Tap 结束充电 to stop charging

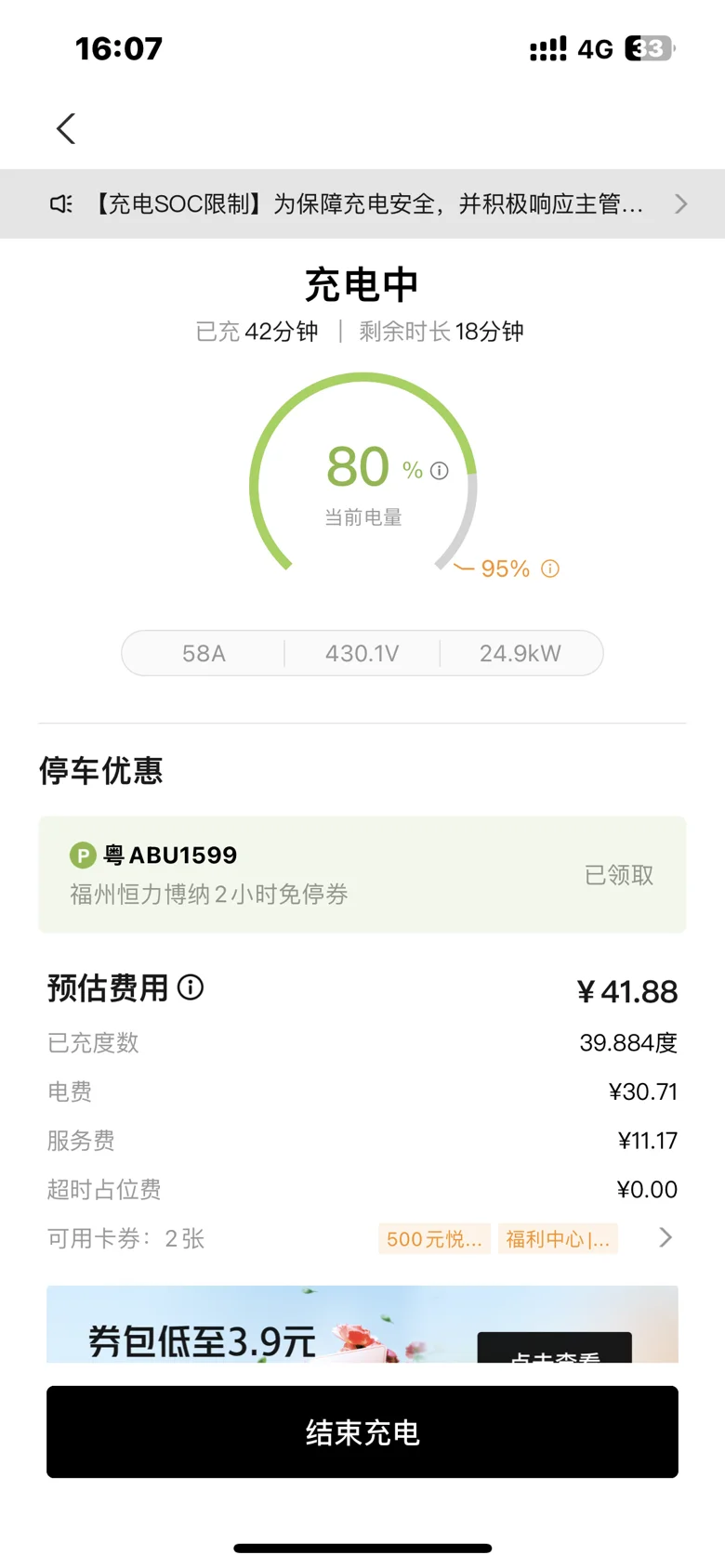coord(362,1431)
